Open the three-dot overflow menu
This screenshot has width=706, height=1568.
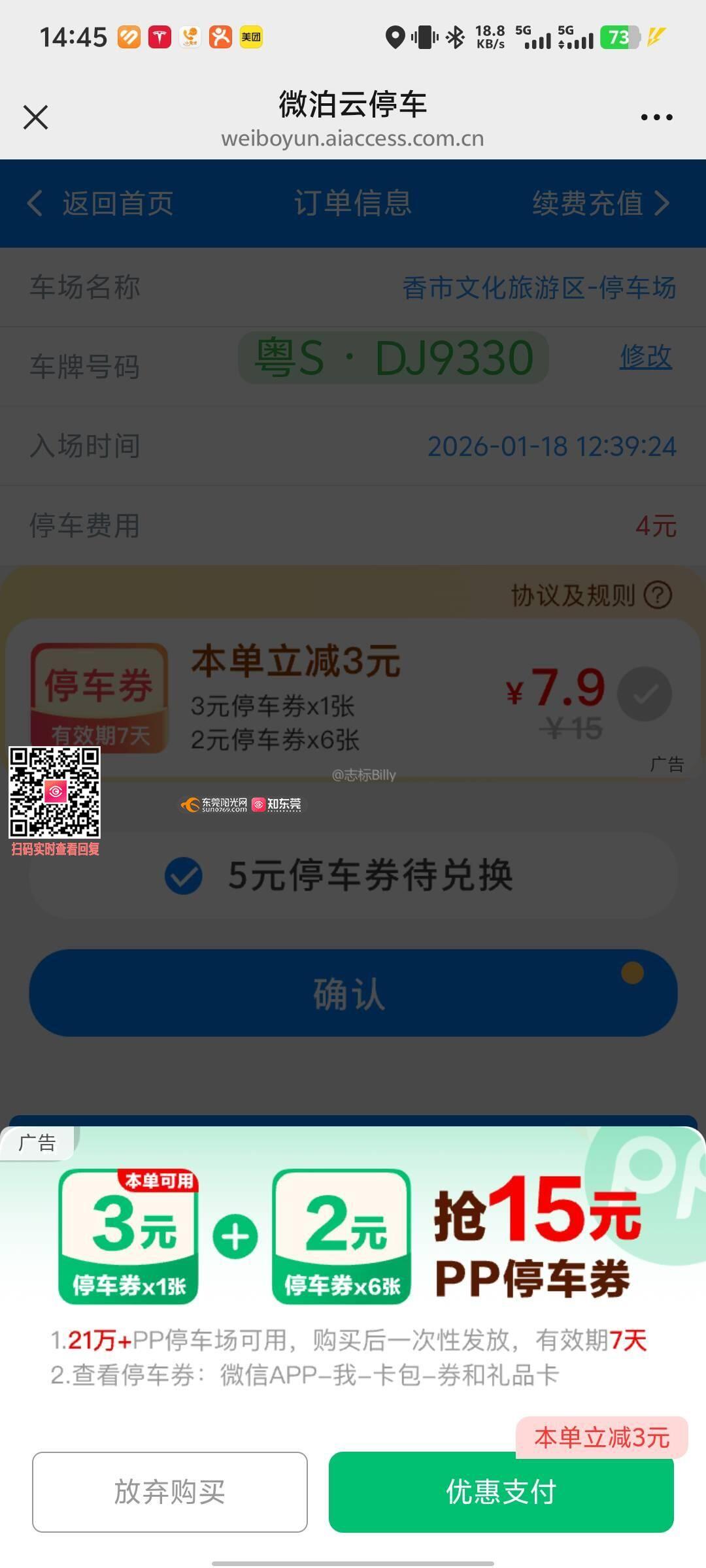[x=656, y=118]
